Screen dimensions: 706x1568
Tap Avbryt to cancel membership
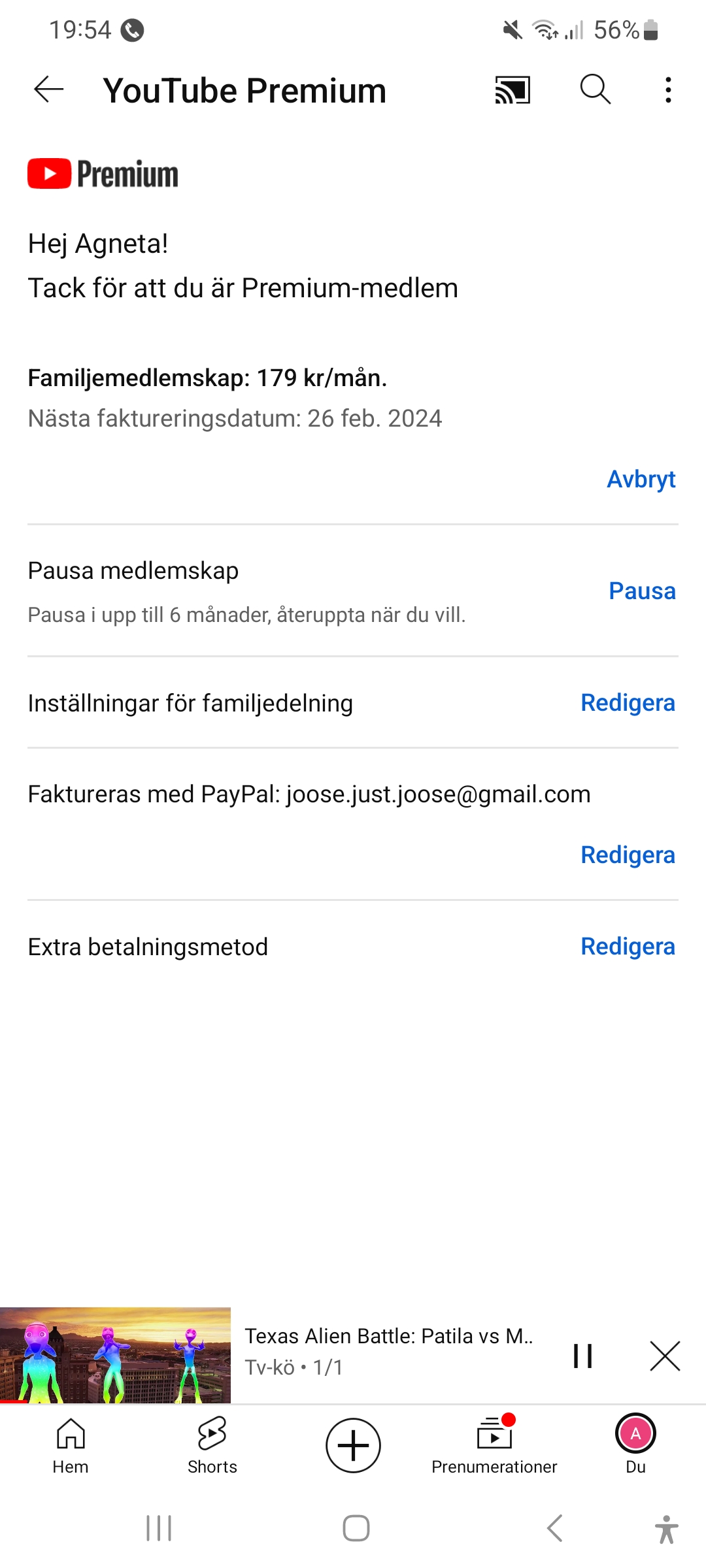641,480
